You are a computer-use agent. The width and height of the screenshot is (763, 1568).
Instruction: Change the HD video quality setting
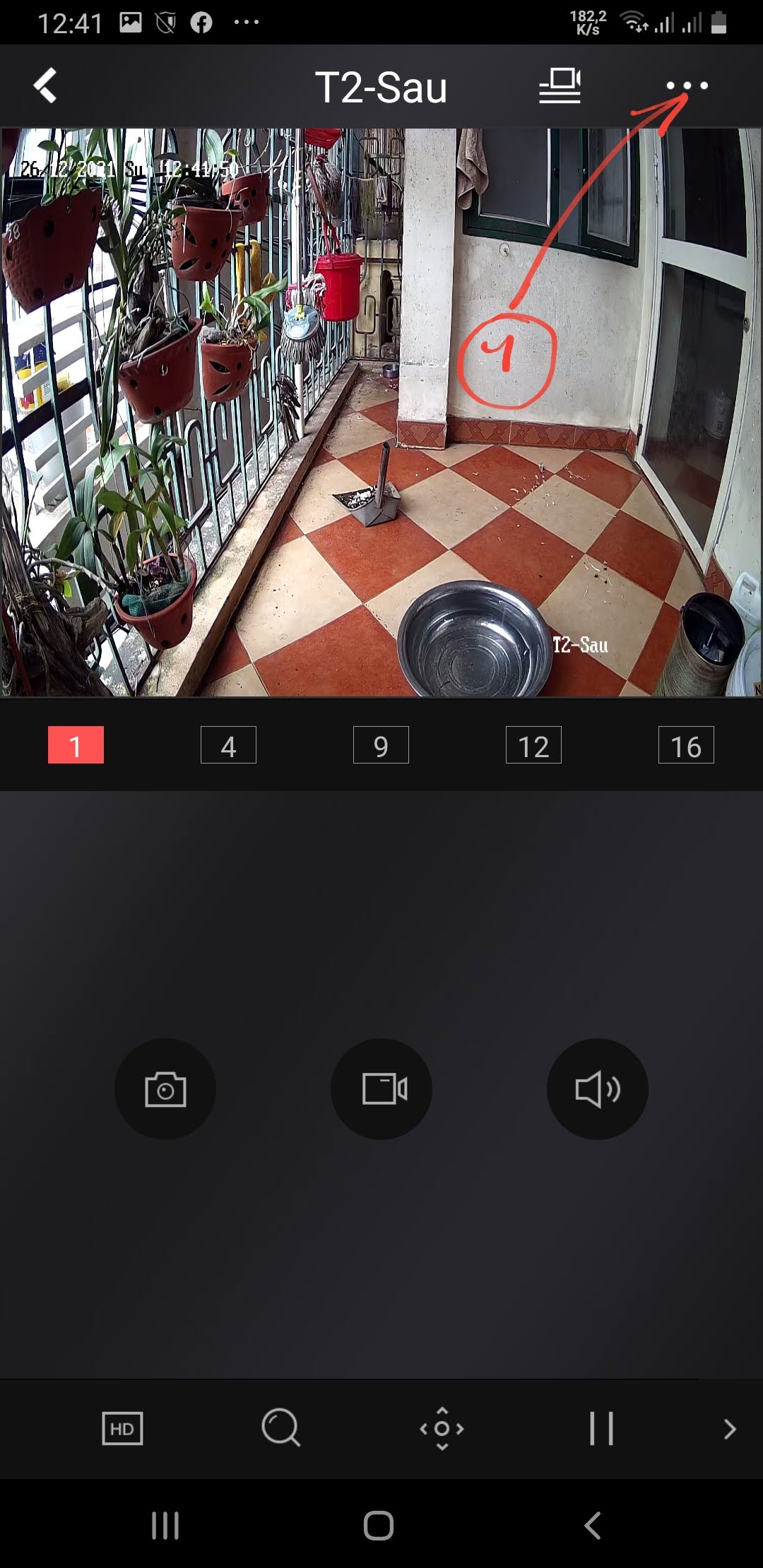tap(122, 1429)
